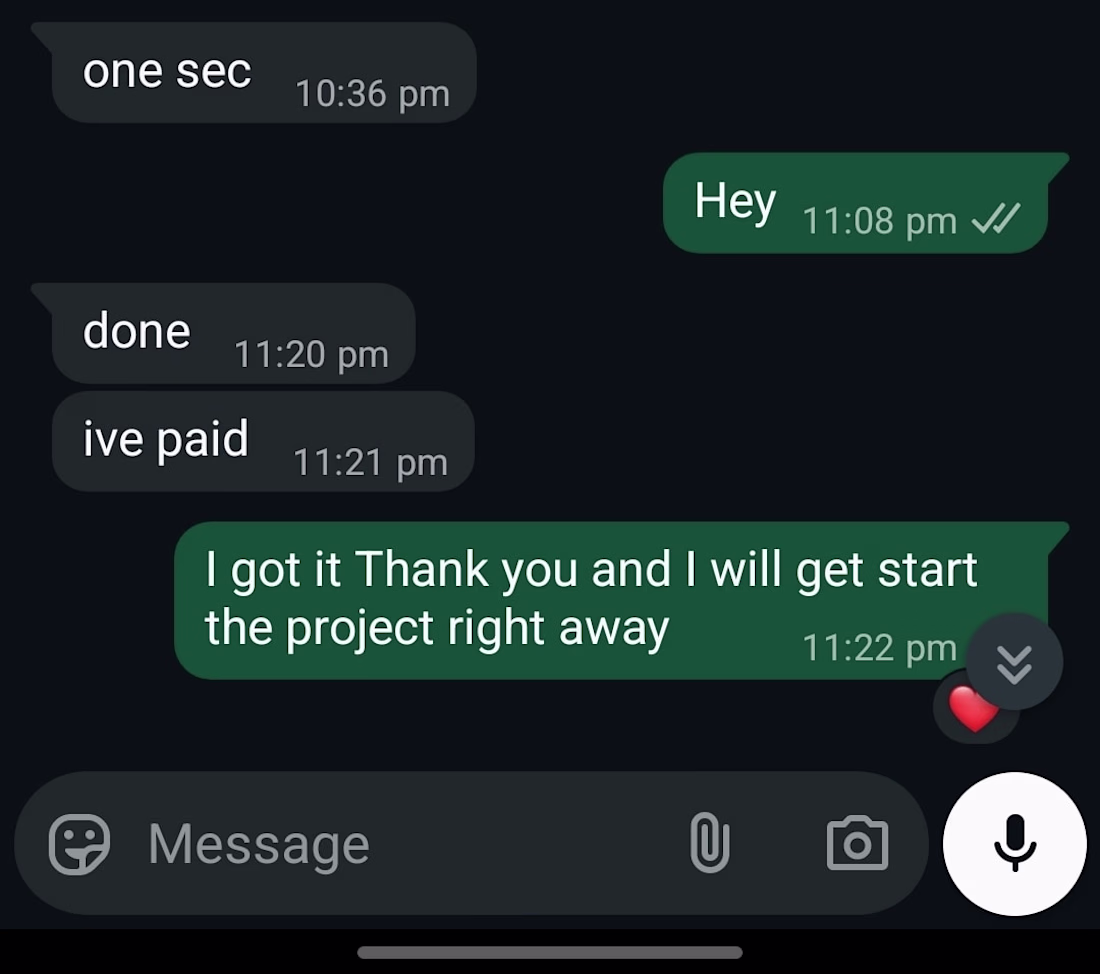Tap the microphone voice message button
Image resolution: width=1100 pixels, height=974 pixels.
coord(1014,844)
